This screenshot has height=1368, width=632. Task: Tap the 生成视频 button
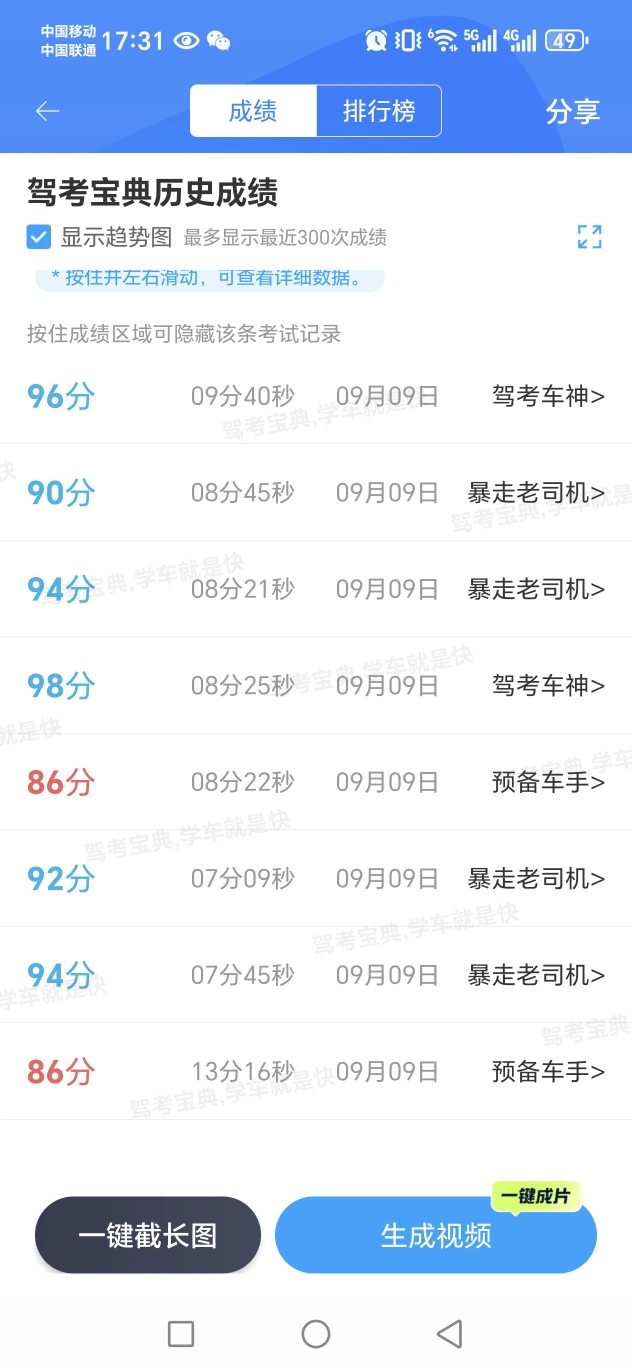436,1235
